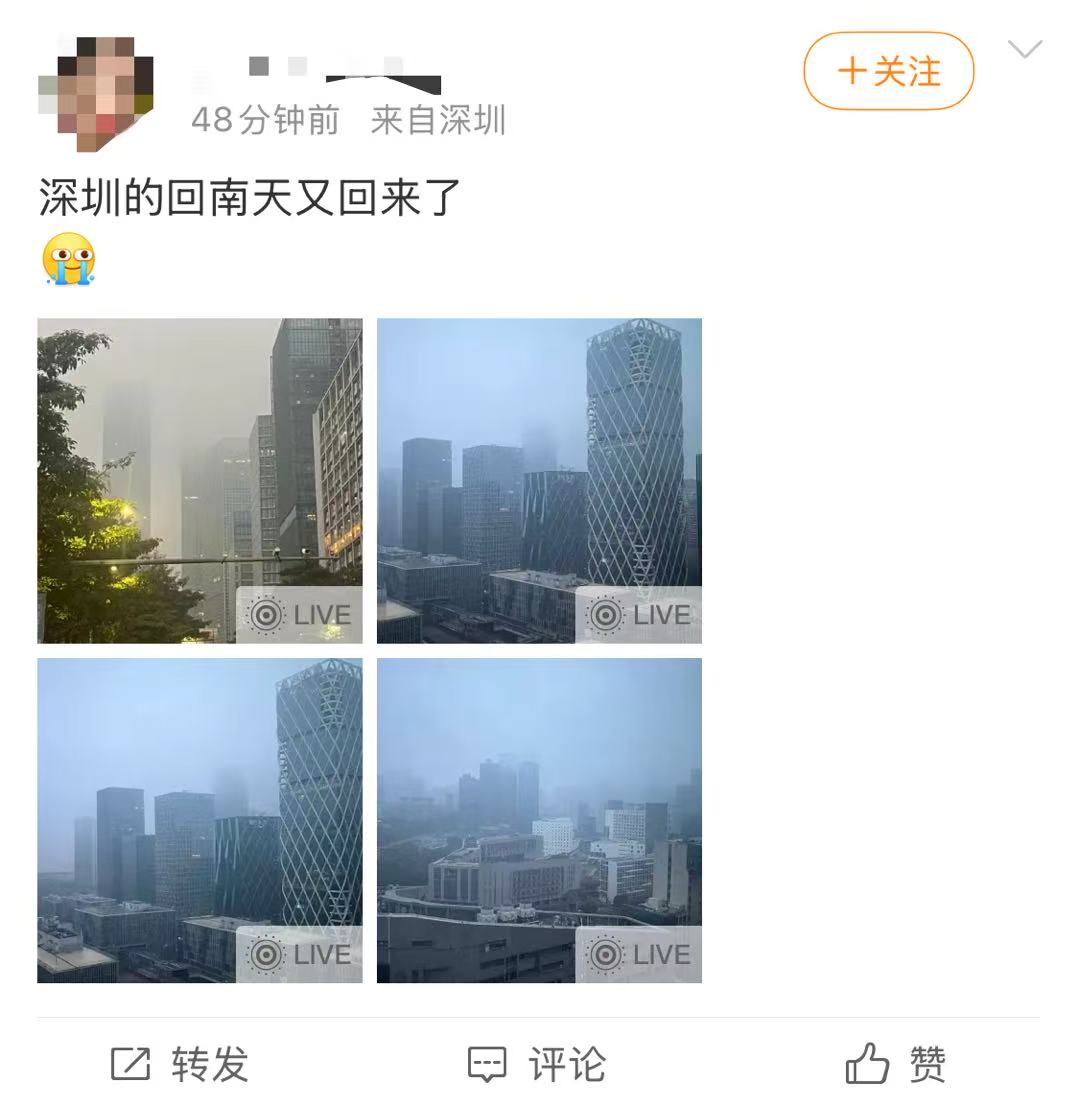
Task: Open the third live photo
Action: tap(200, 820)
